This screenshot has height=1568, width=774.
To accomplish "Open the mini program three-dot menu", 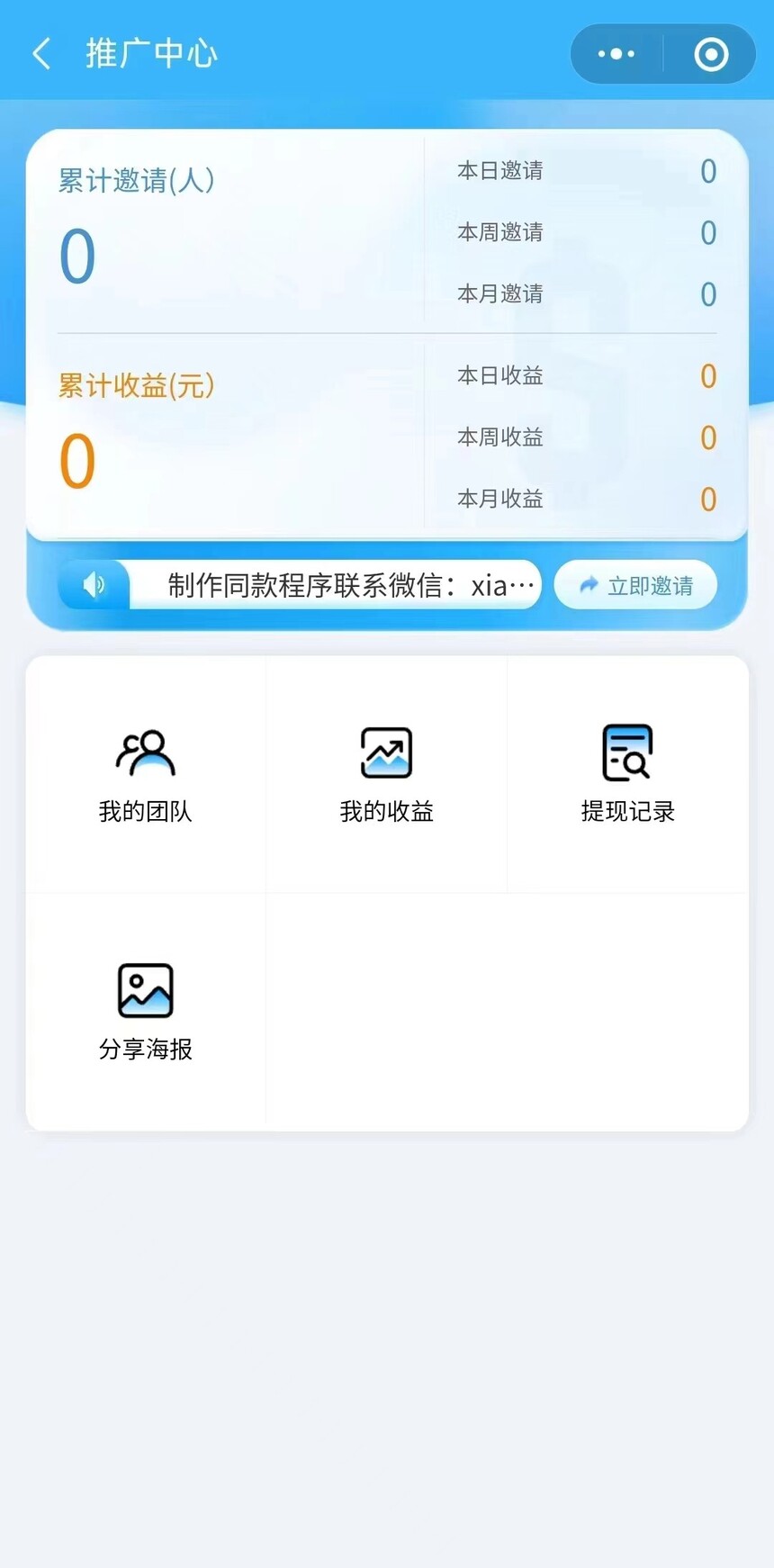I will 616,54.
